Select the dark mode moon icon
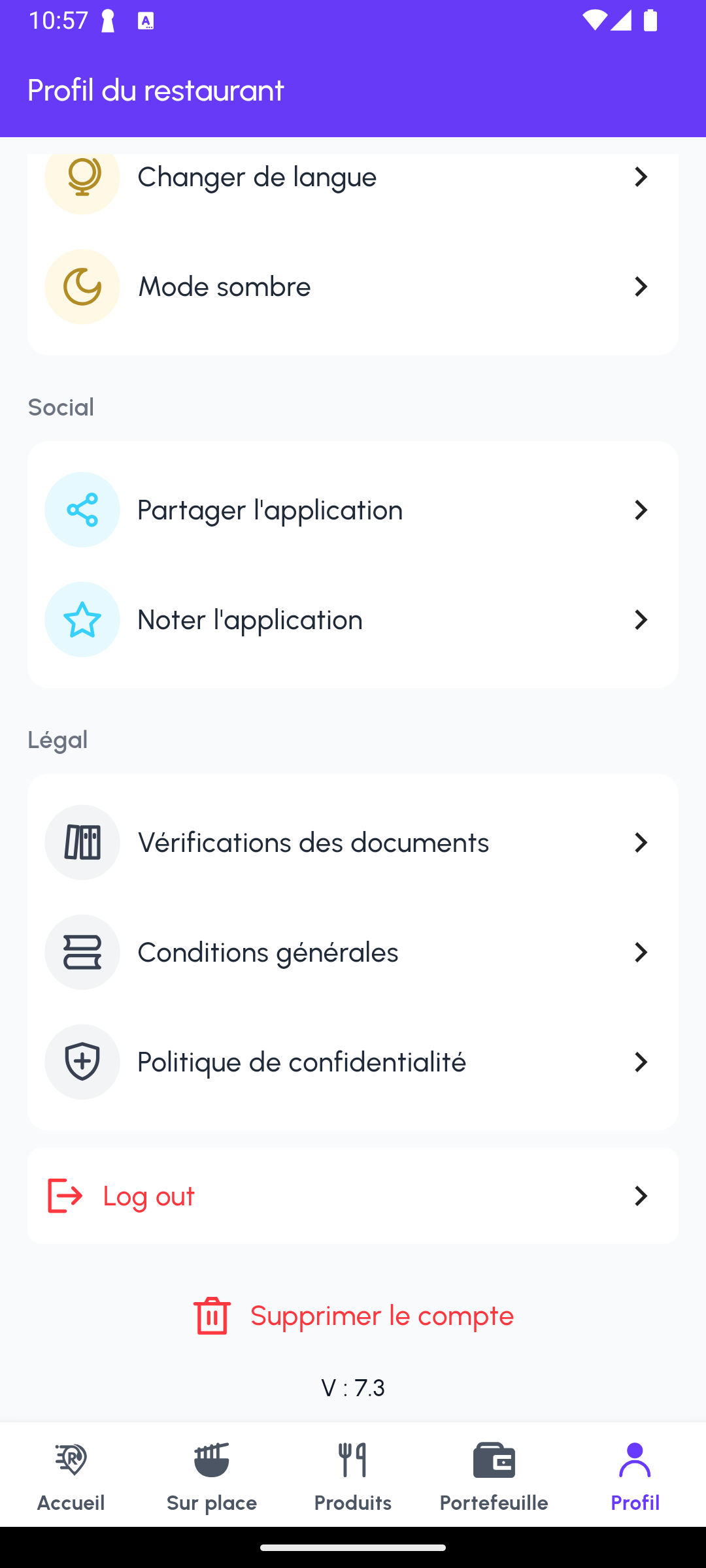This screenshot has height=1568, width=706. (x=82, y=286)
